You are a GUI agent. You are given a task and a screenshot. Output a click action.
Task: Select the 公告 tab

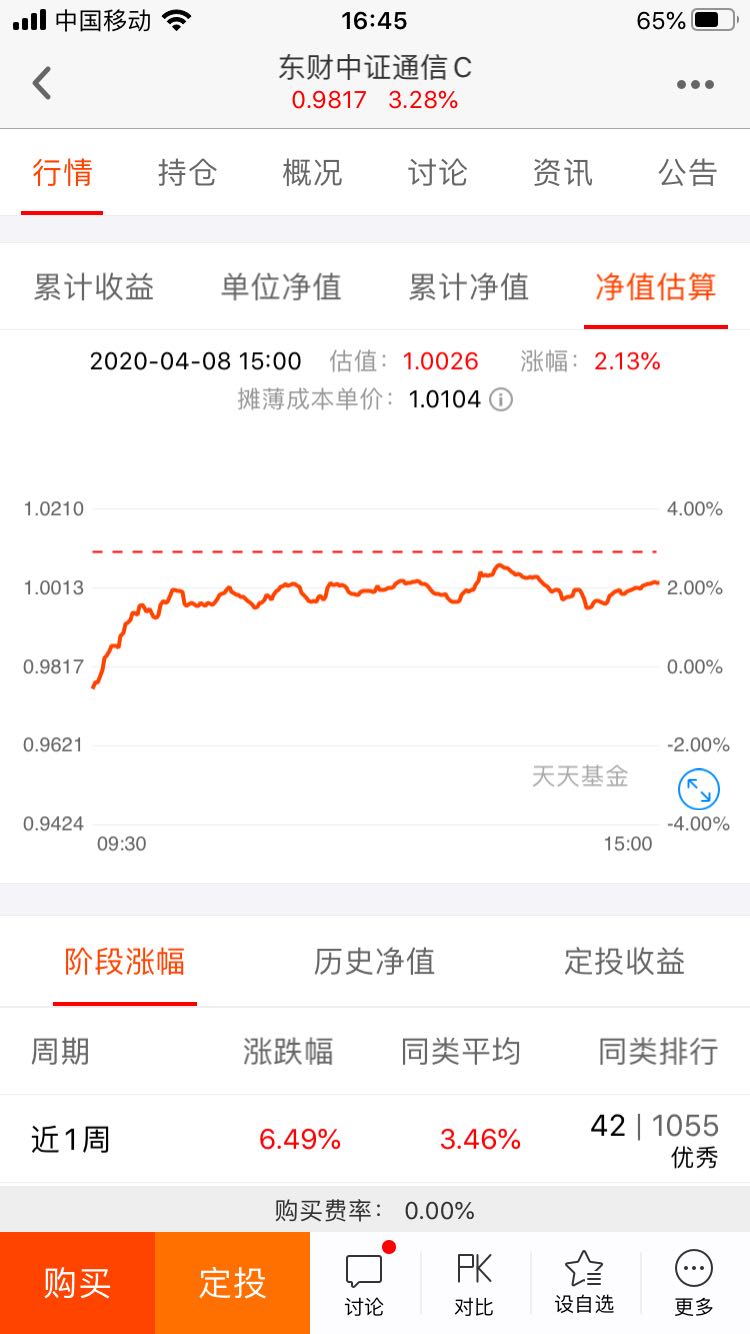click(x=687, y=173)
